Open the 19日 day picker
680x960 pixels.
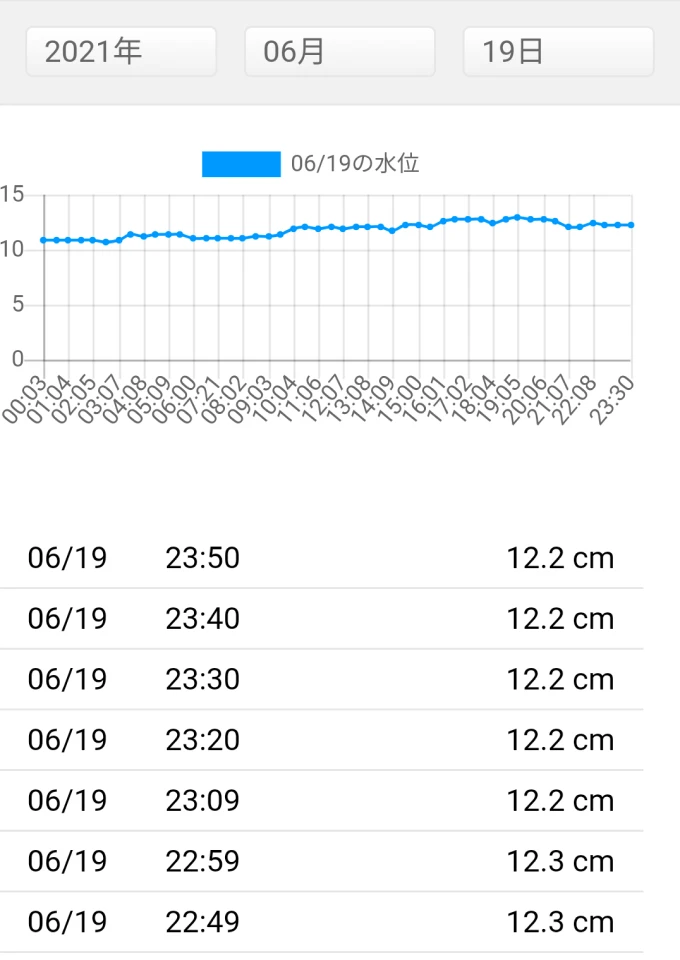coord(557,52)
